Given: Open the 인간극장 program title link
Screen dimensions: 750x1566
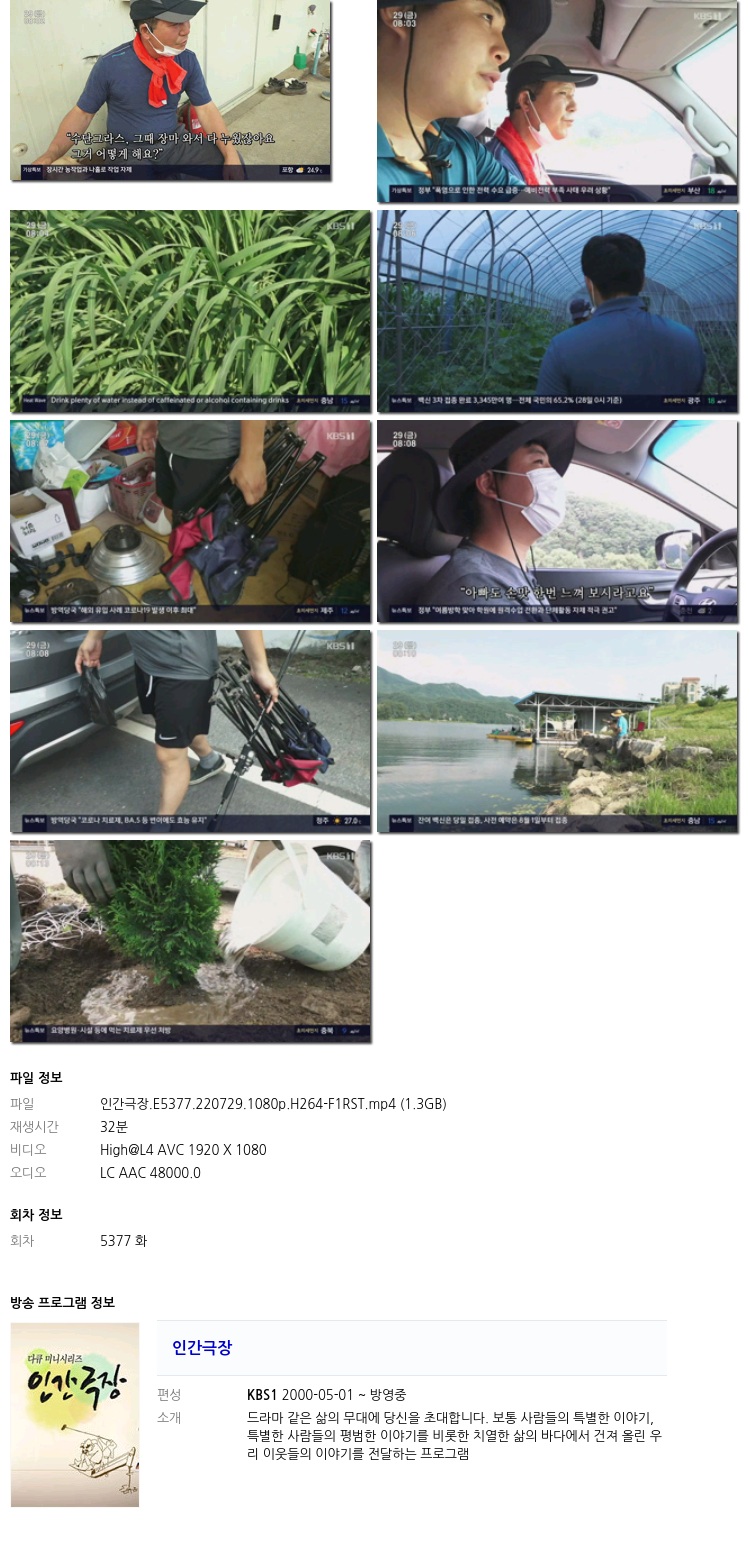Looking at the screenshot, I should click(202, 1347).
